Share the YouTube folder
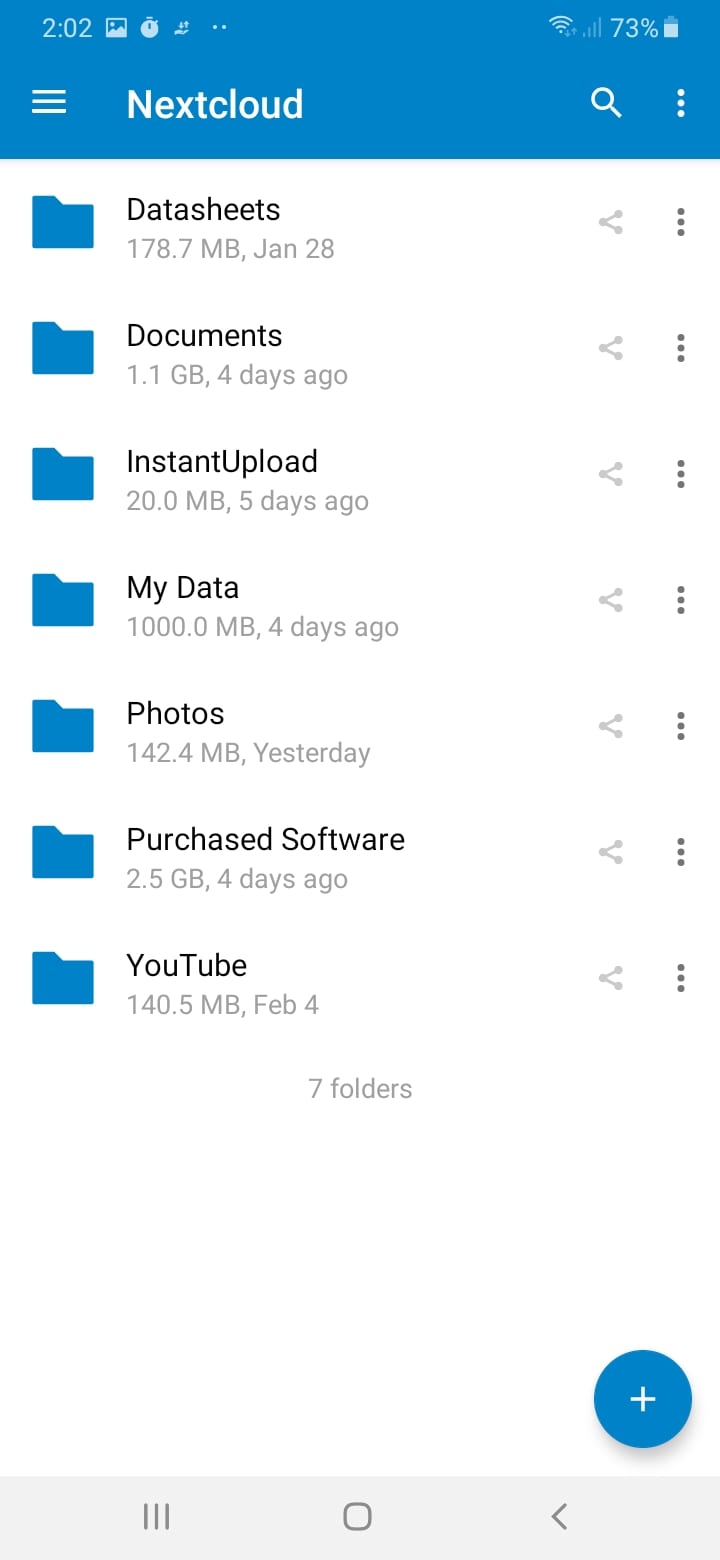The image size is (720, 1560). (x=610, y=978)
